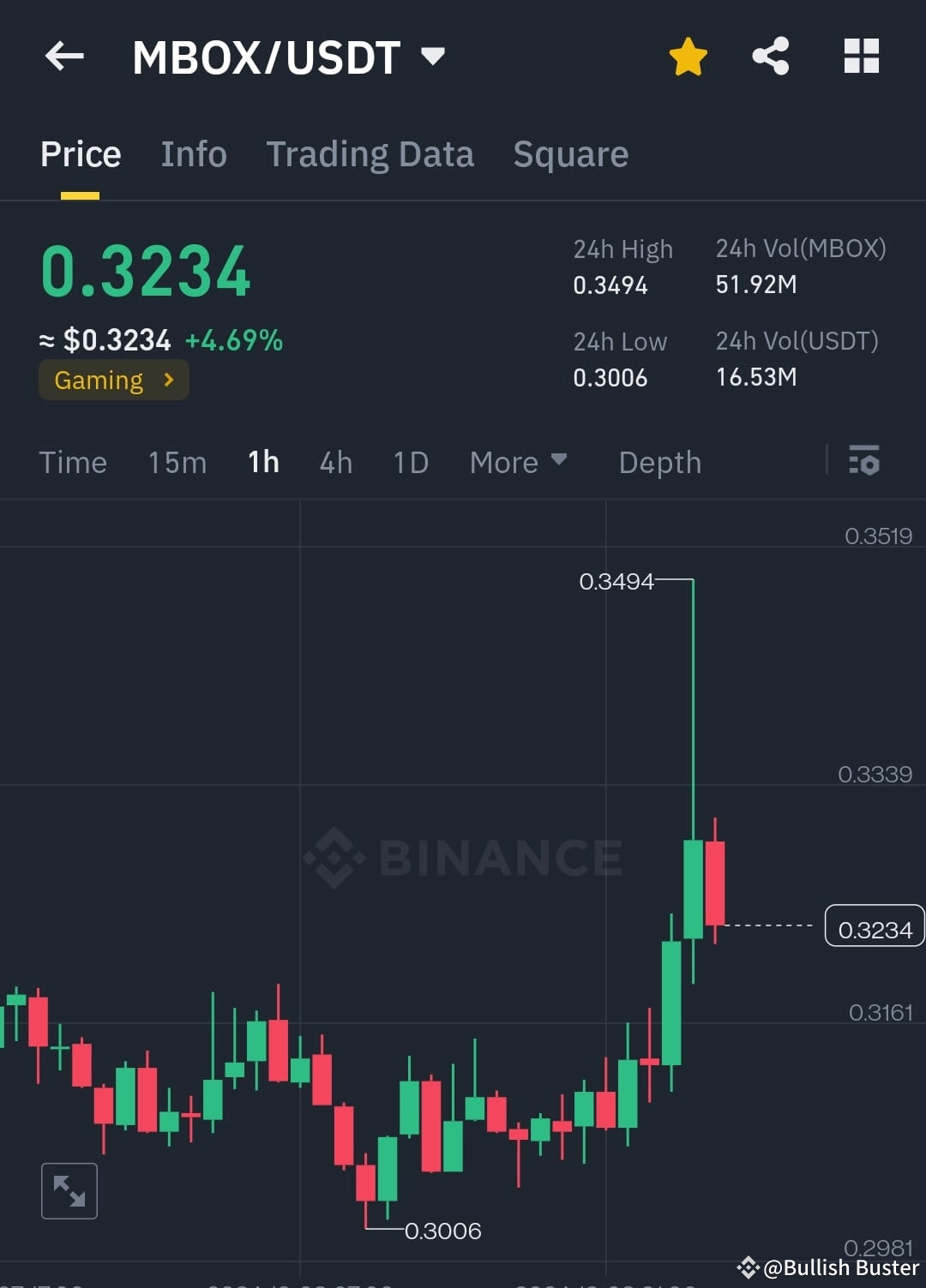Select the 15m timeframe
926x1288 pixels.
point(176,462)
